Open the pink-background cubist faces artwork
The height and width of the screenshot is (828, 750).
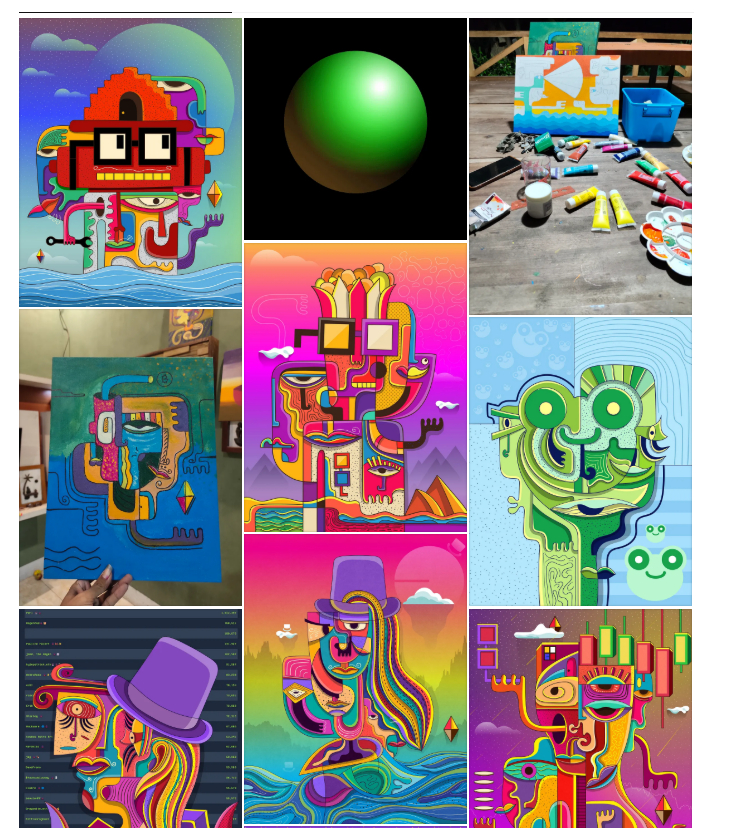pyautogui.click(x=355, y=387)
